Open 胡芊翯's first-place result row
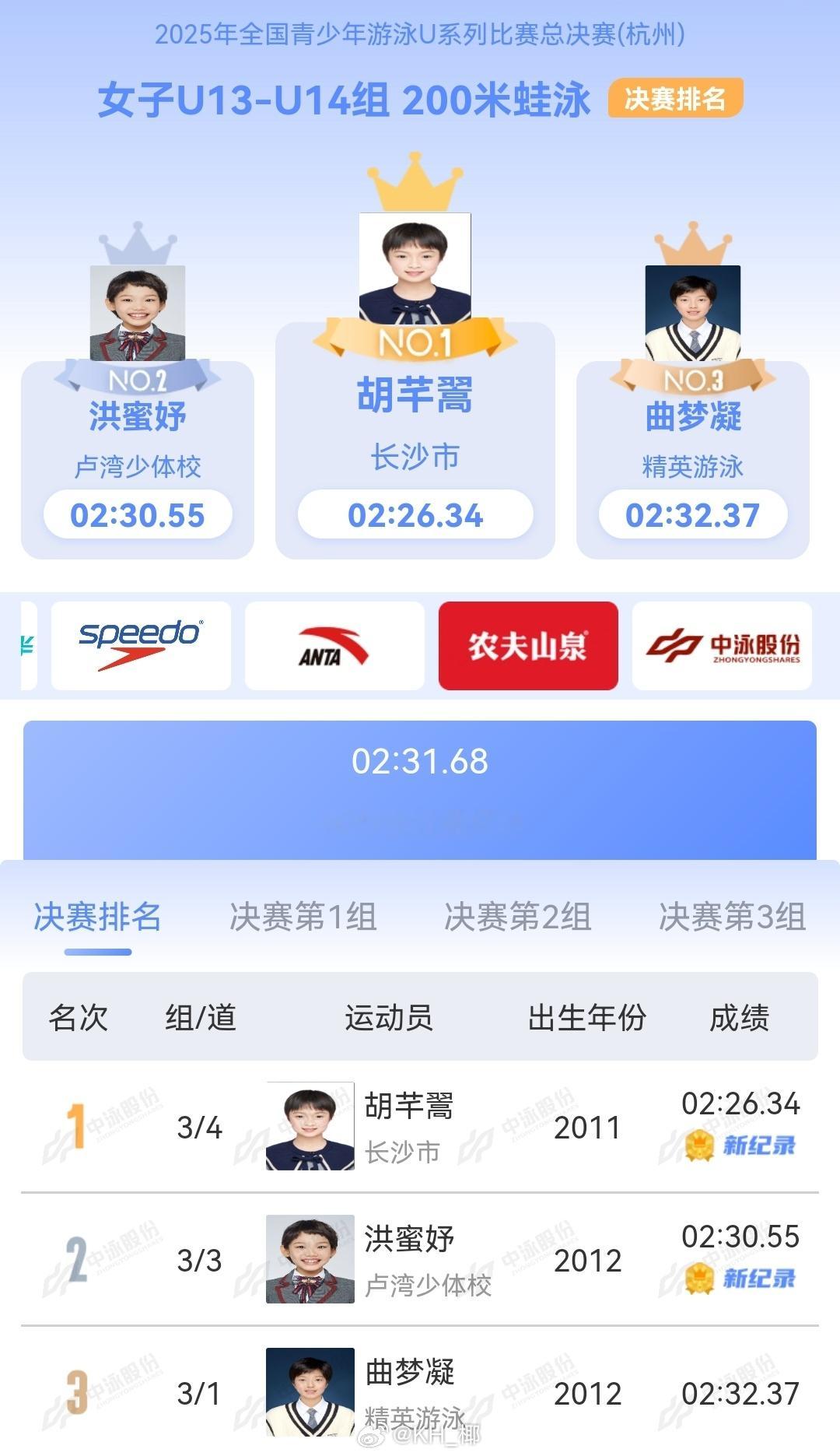Viewport: 840px width, 1456px height. tap(420, 1126)
